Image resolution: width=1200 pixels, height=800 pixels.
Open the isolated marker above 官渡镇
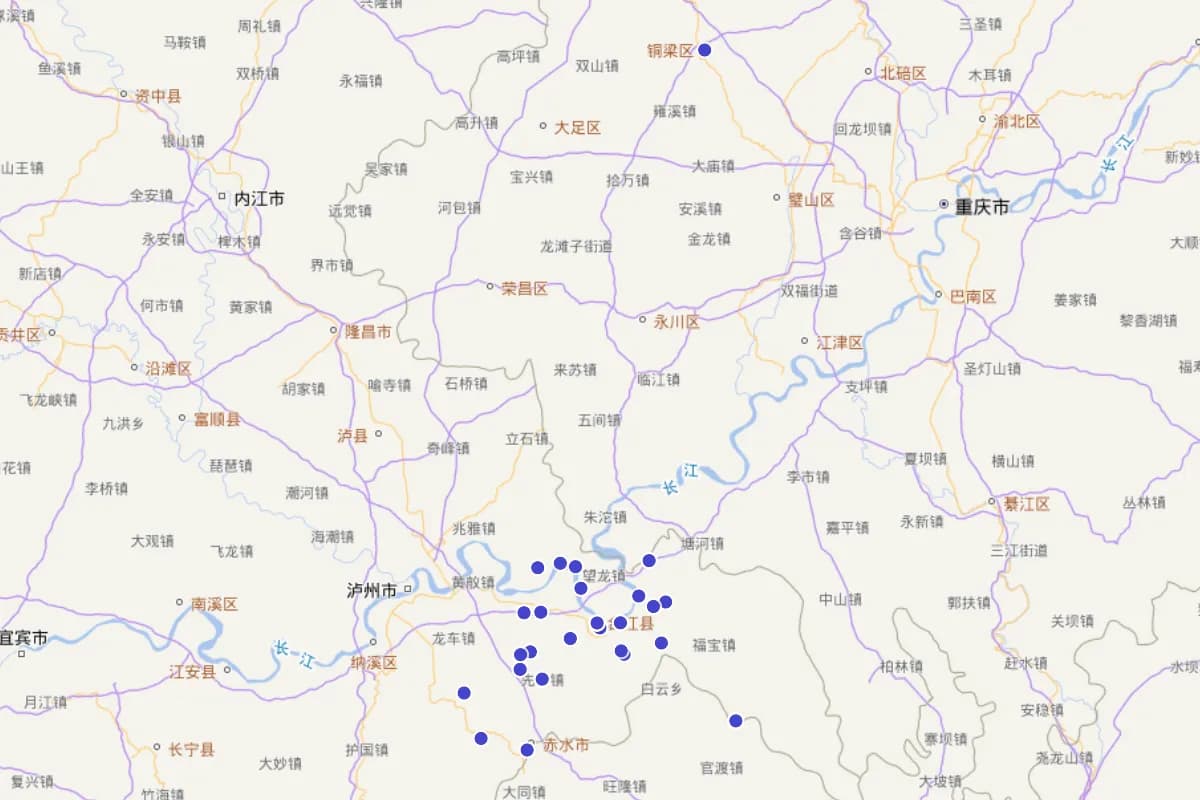736,720
